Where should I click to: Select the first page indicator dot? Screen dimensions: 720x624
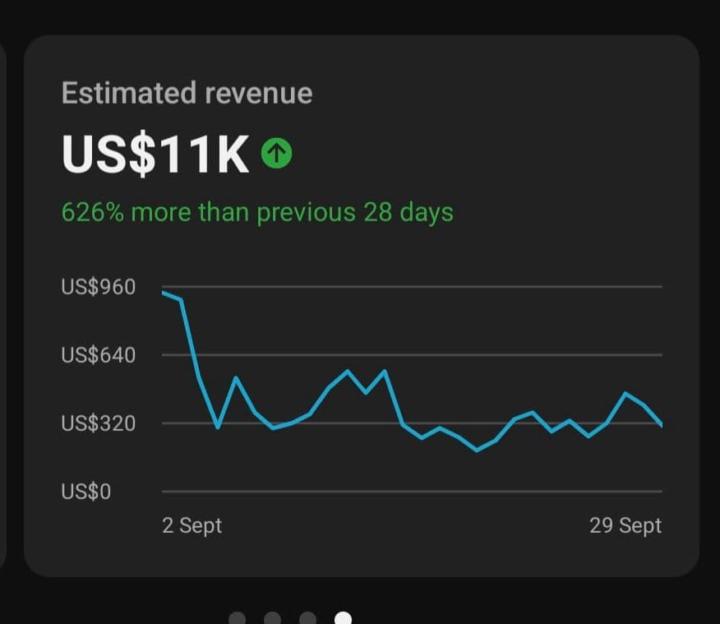(237, 618)
